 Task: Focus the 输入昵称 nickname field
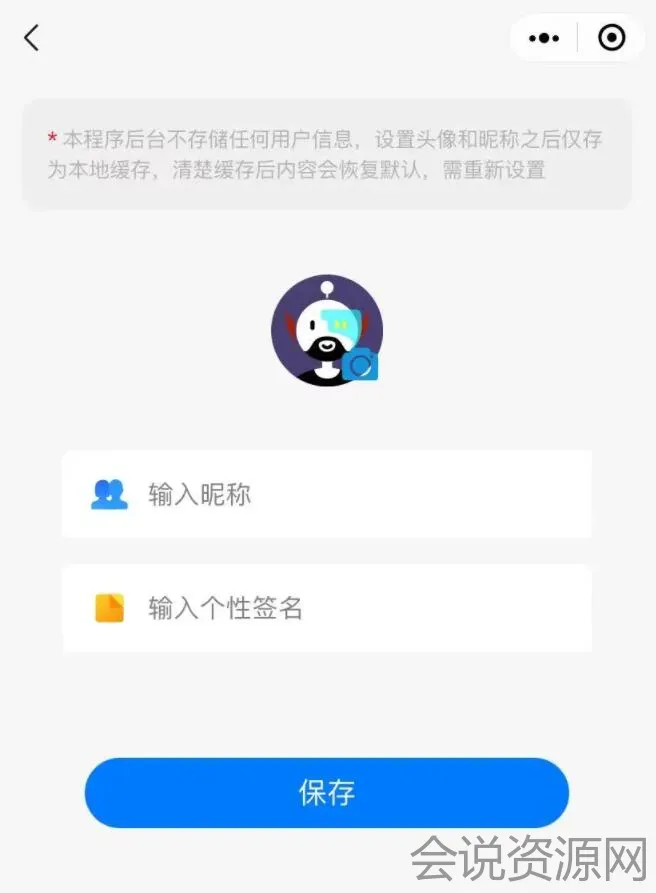(340, 494)
